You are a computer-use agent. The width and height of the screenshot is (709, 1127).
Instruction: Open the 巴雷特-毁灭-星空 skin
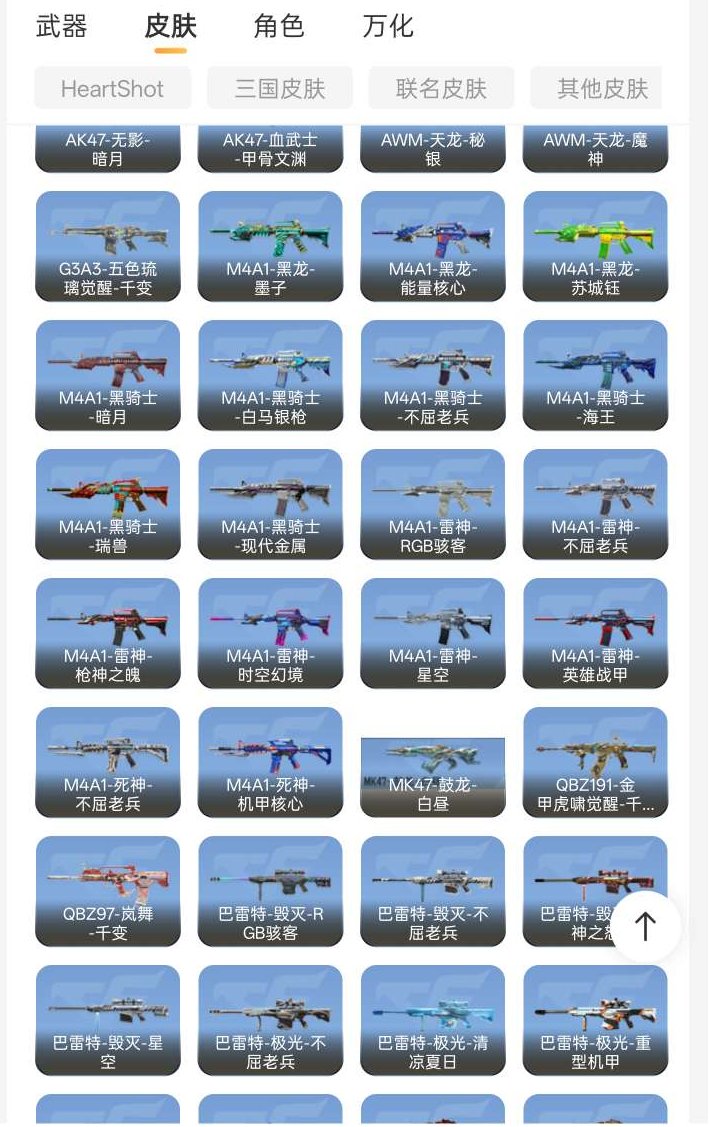tap(108, 1020)
